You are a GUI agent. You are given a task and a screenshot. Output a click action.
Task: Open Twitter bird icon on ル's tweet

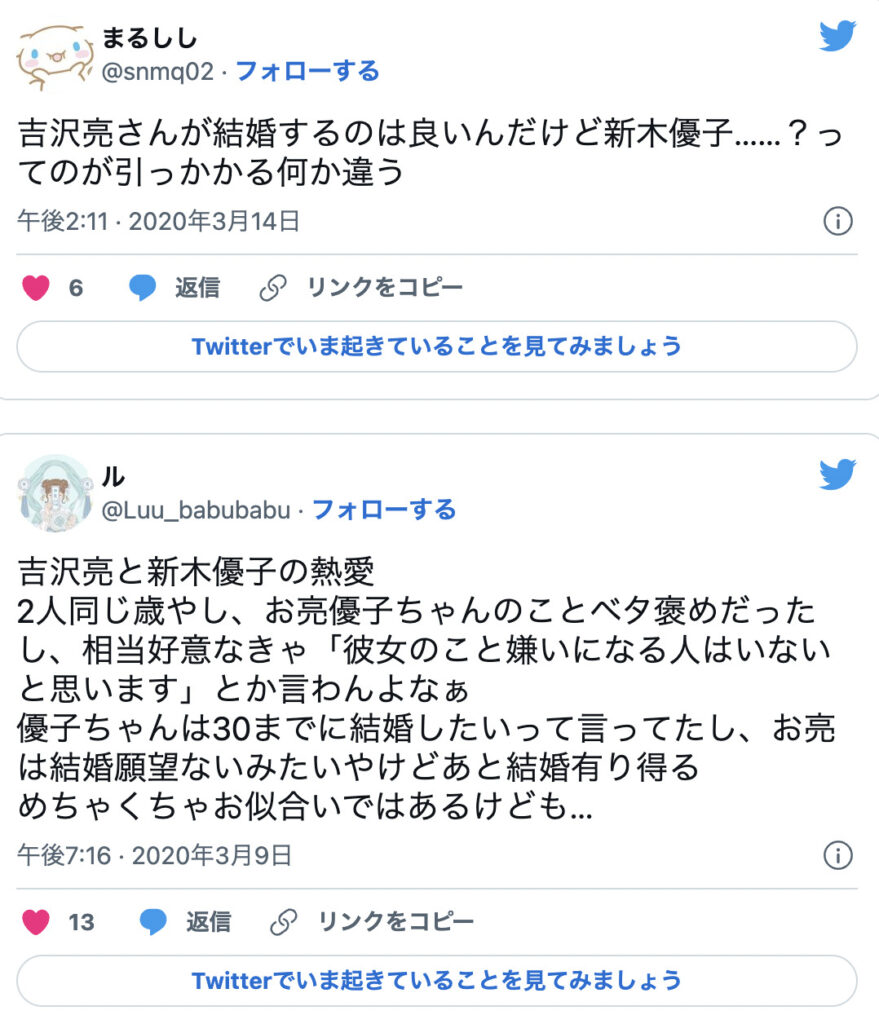point(837,473)
